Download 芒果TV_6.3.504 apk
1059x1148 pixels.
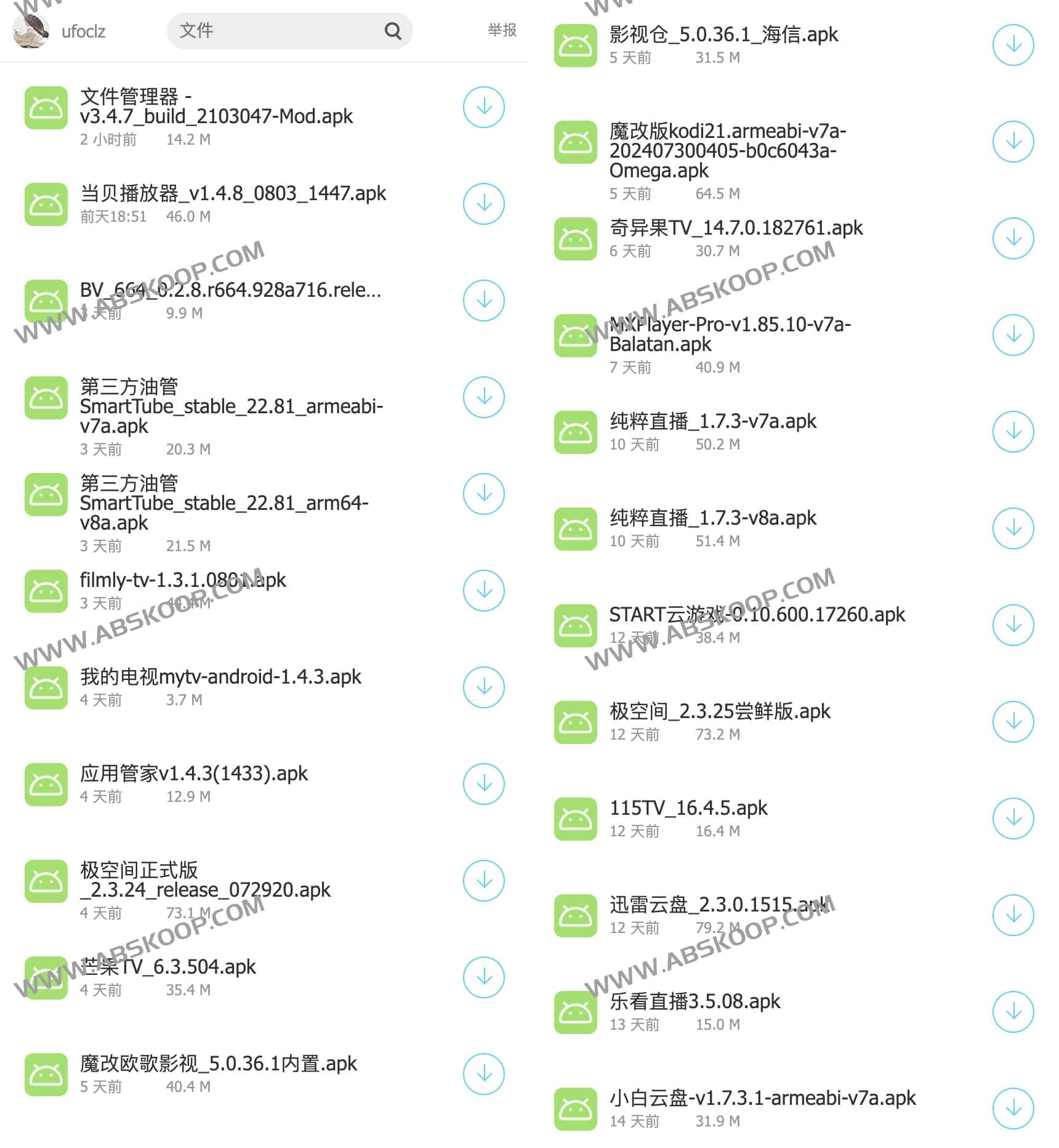tap(484, 977)
